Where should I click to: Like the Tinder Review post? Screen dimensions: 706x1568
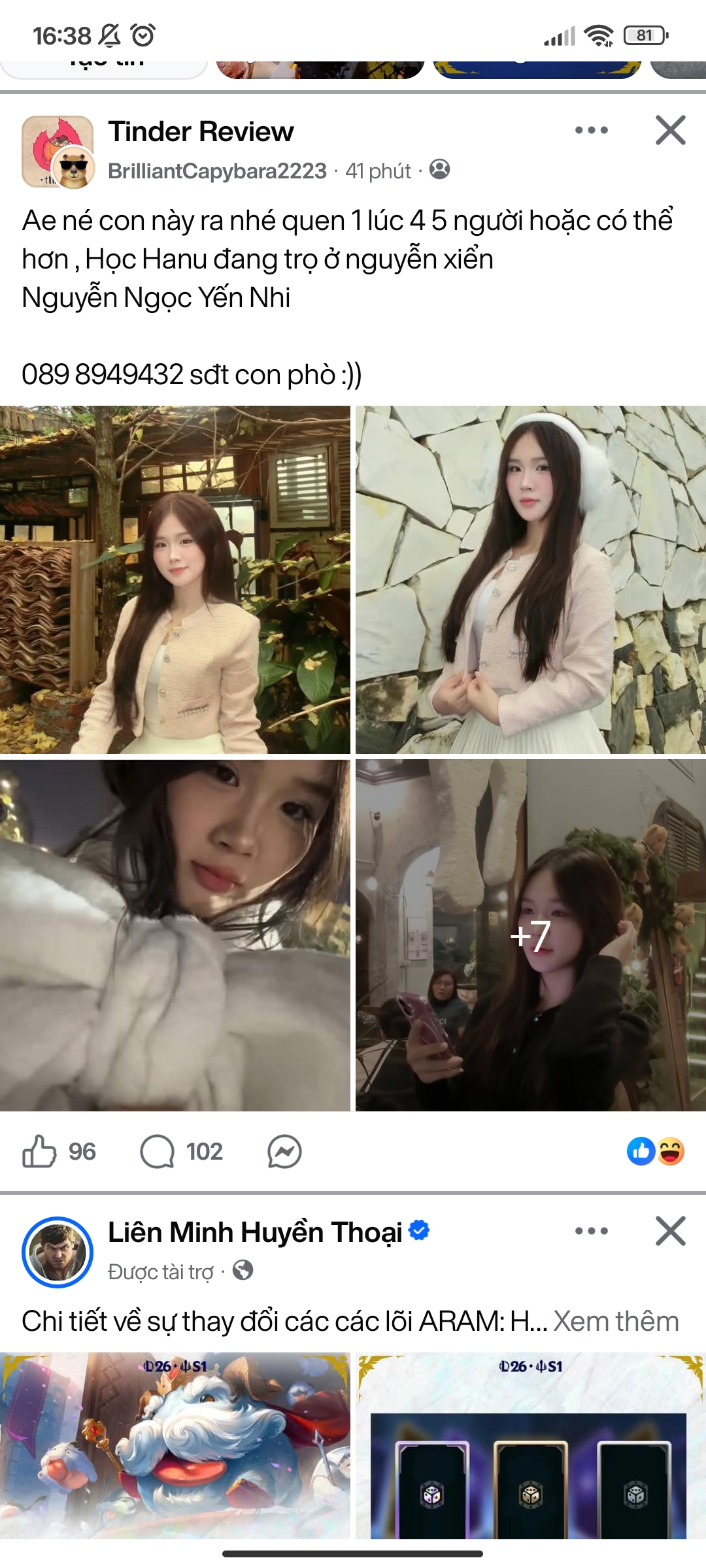(41, 1152)
